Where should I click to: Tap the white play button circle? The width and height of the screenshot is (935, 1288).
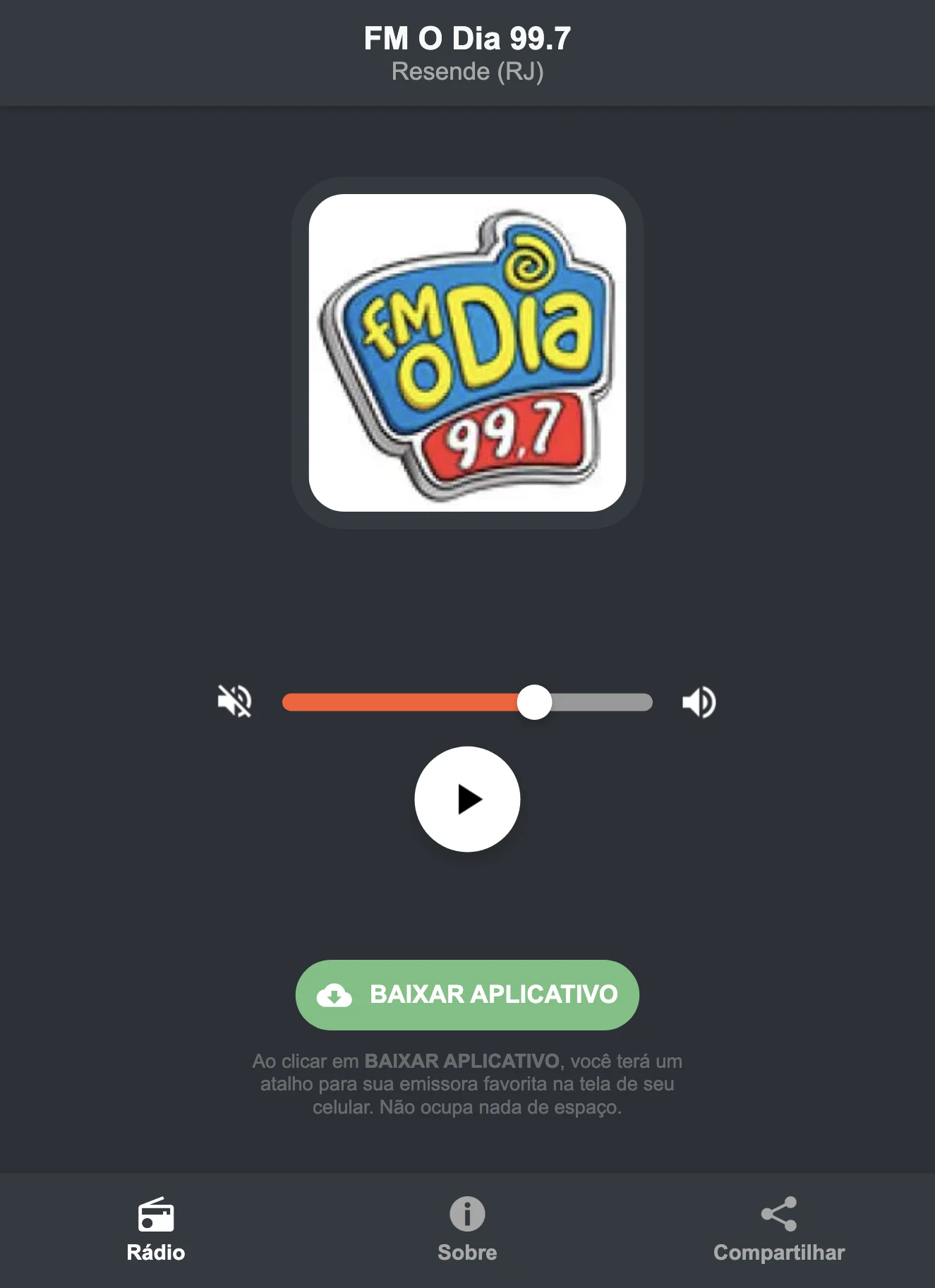point(467,798)
